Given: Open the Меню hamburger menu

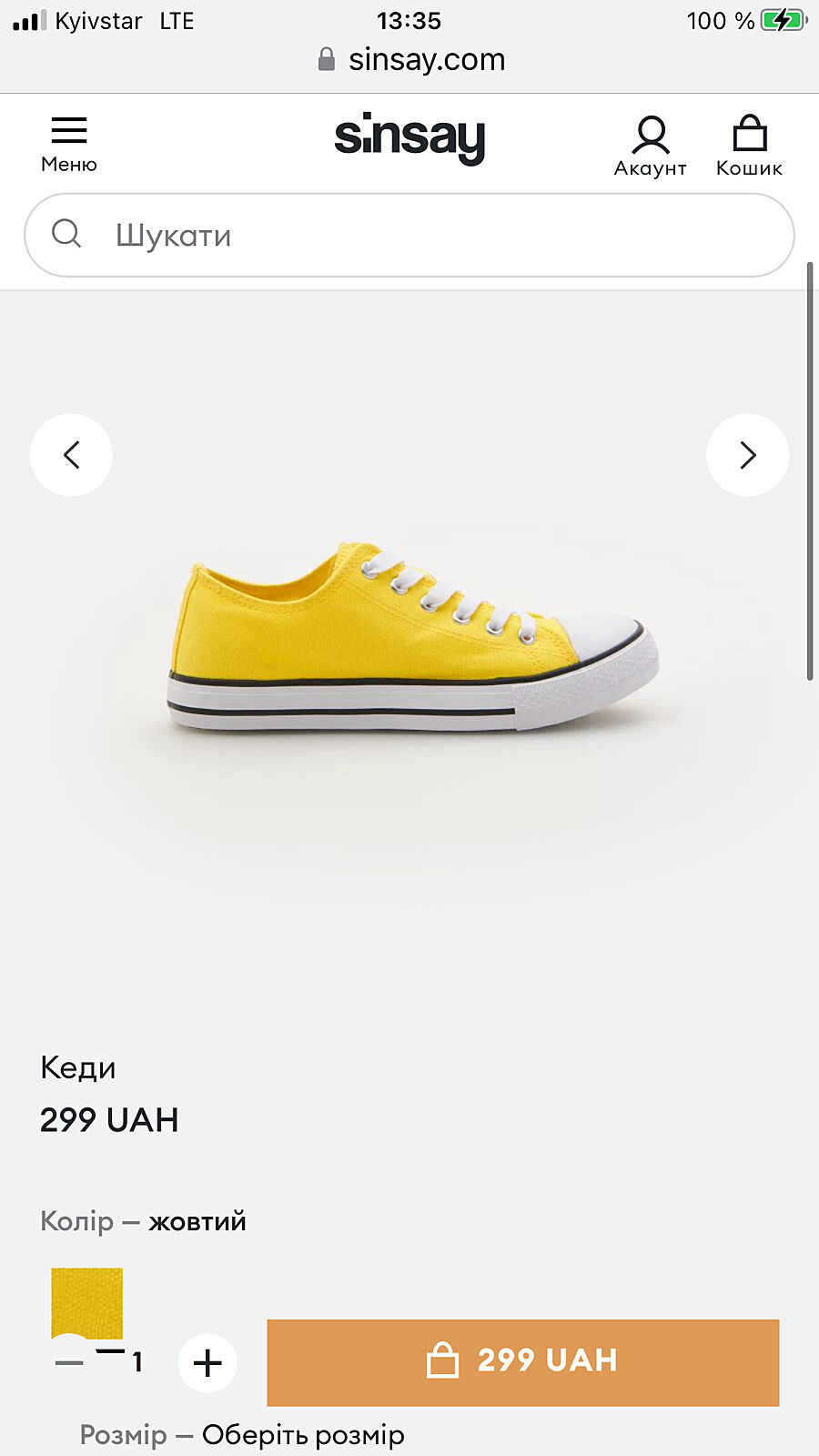Looking at the screenshot, I should pyautogui.click(x=68, y=143).
